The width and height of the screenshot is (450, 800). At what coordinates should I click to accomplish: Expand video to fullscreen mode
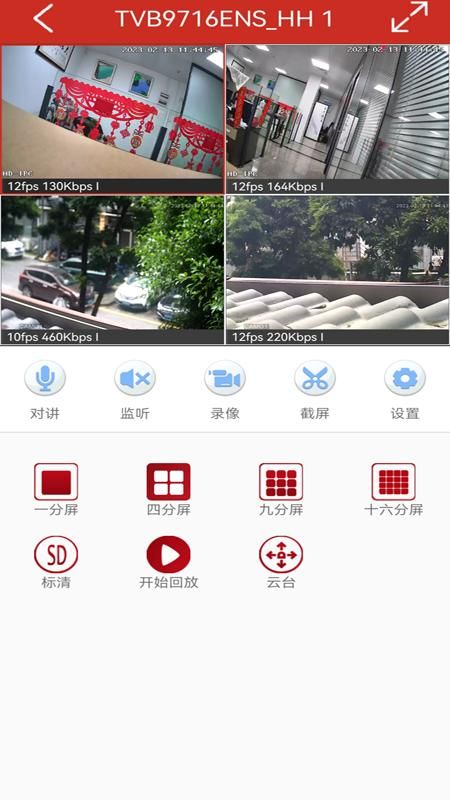pos(409,19)
